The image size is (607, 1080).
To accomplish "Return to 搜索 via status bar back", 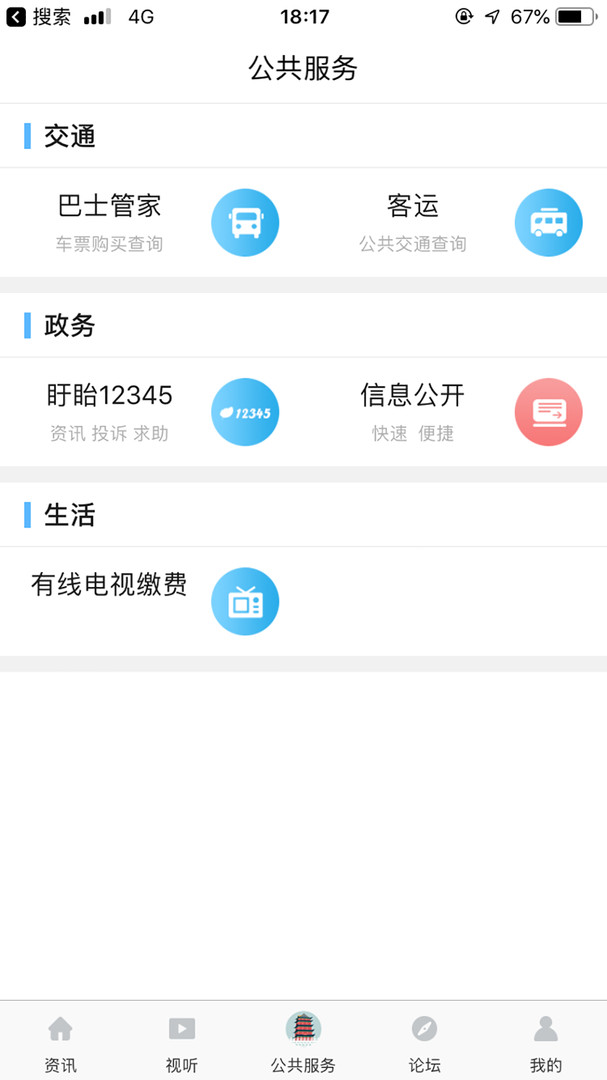I will point(40,17).
